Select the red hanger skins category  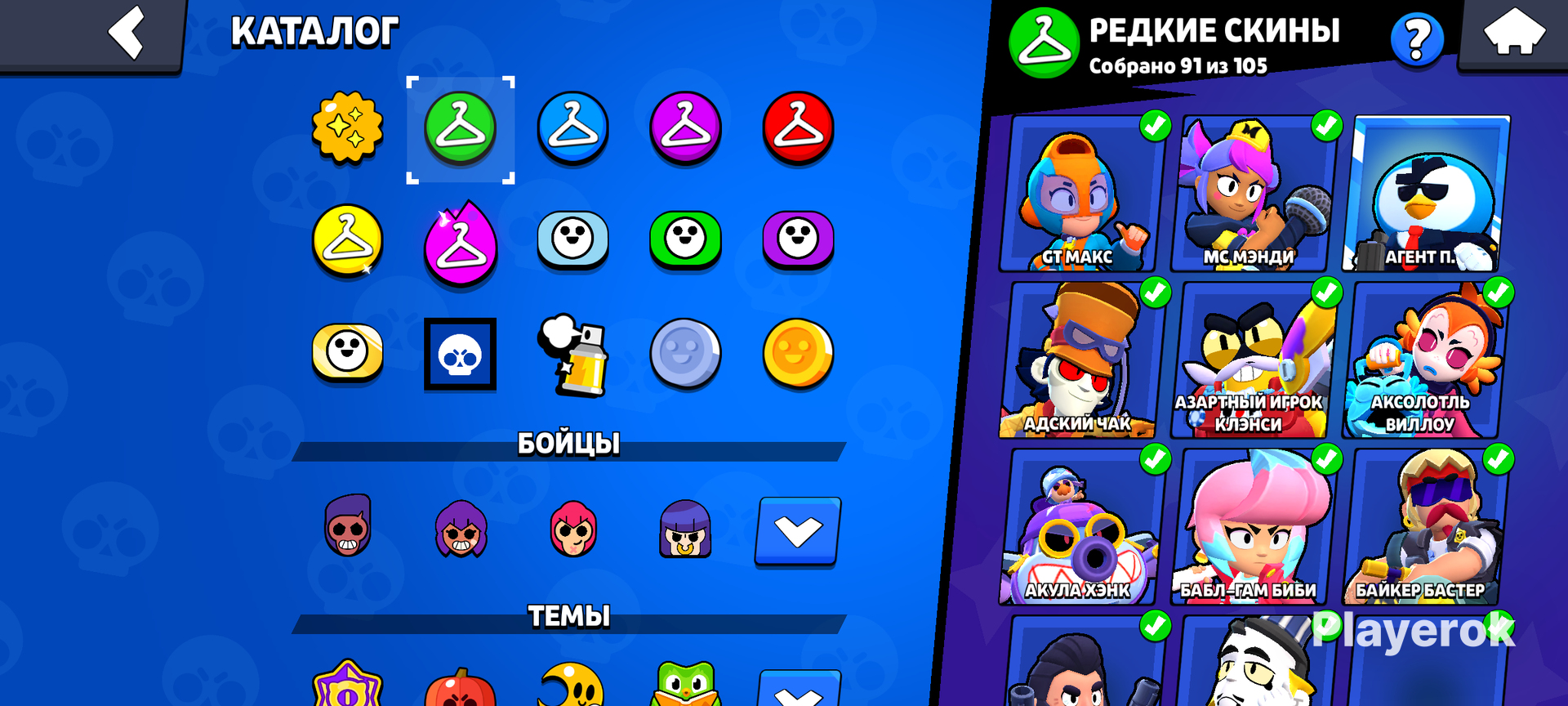[x=799, y=127]
